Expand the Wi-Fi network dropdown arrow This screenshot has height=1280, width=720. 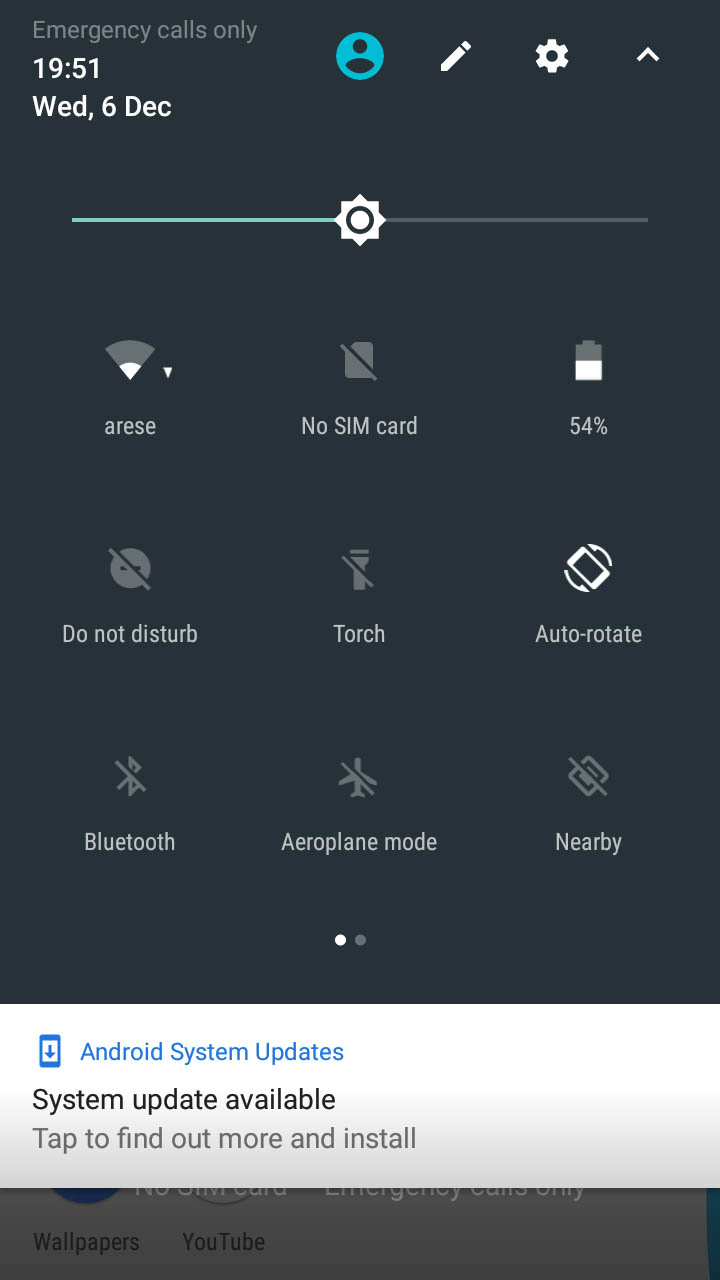pos(168,372)
